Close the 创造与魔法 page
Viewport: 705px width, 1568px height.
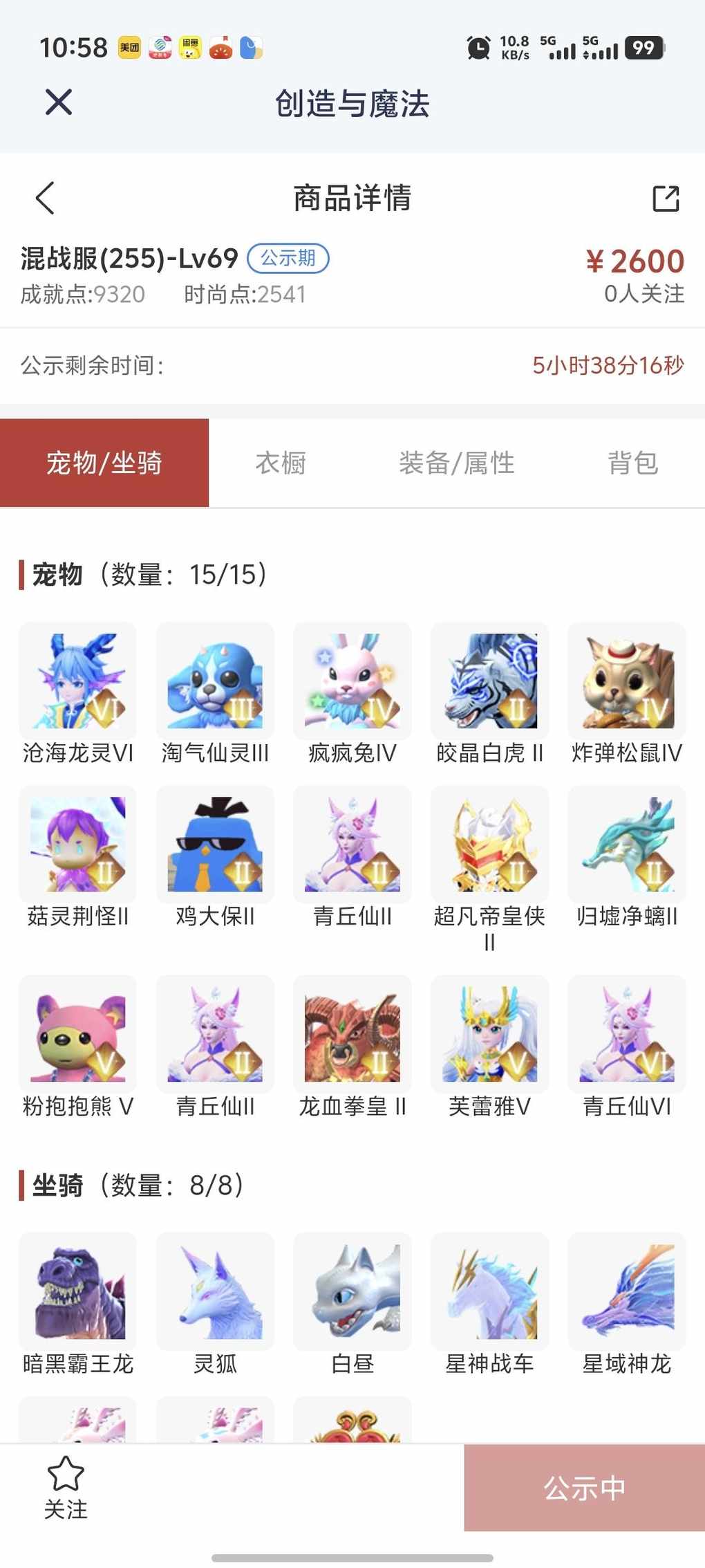[x=59, y=102]
